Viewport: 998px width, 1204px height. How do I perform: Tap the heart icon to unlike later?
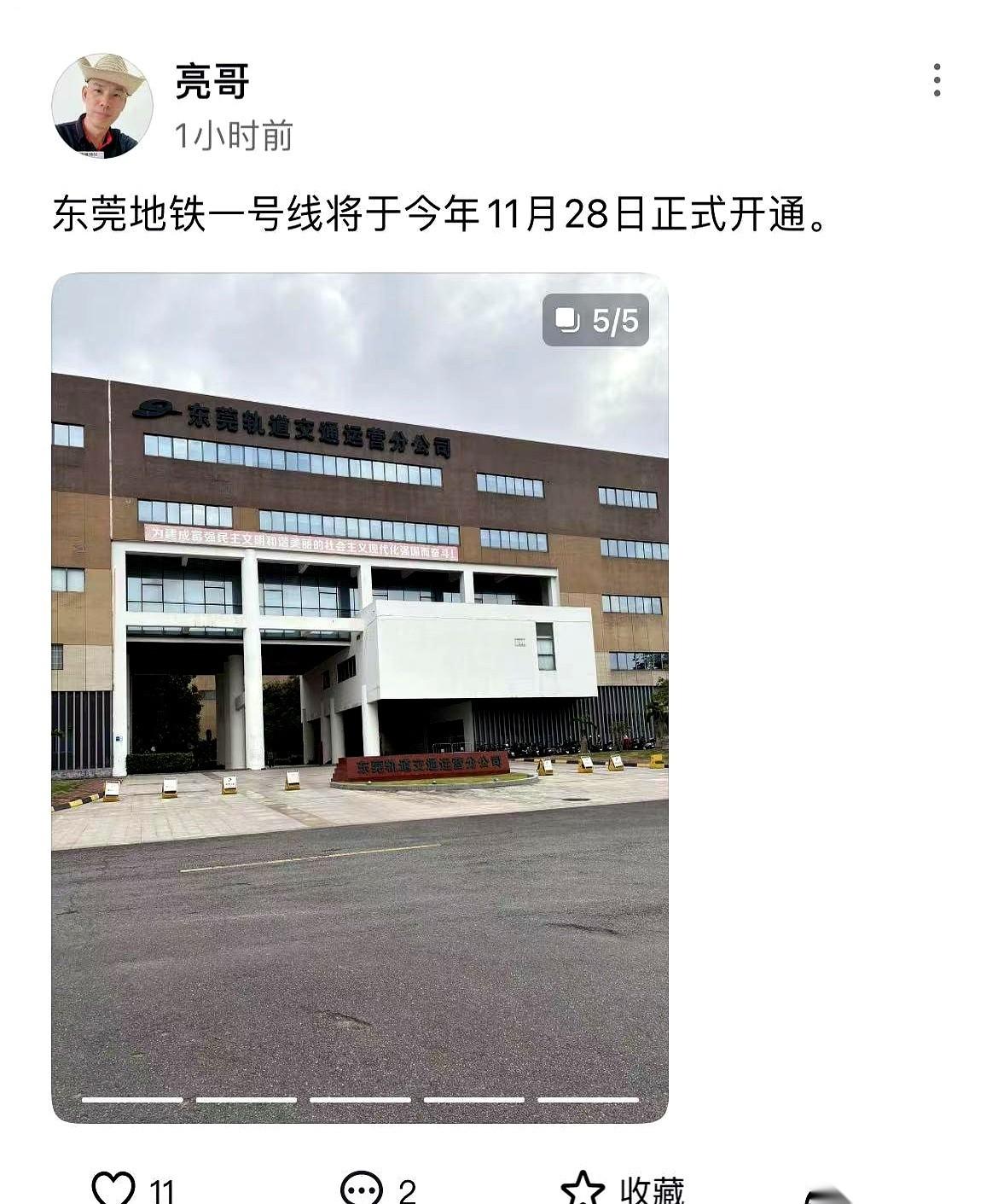[x=117, y=1186]
